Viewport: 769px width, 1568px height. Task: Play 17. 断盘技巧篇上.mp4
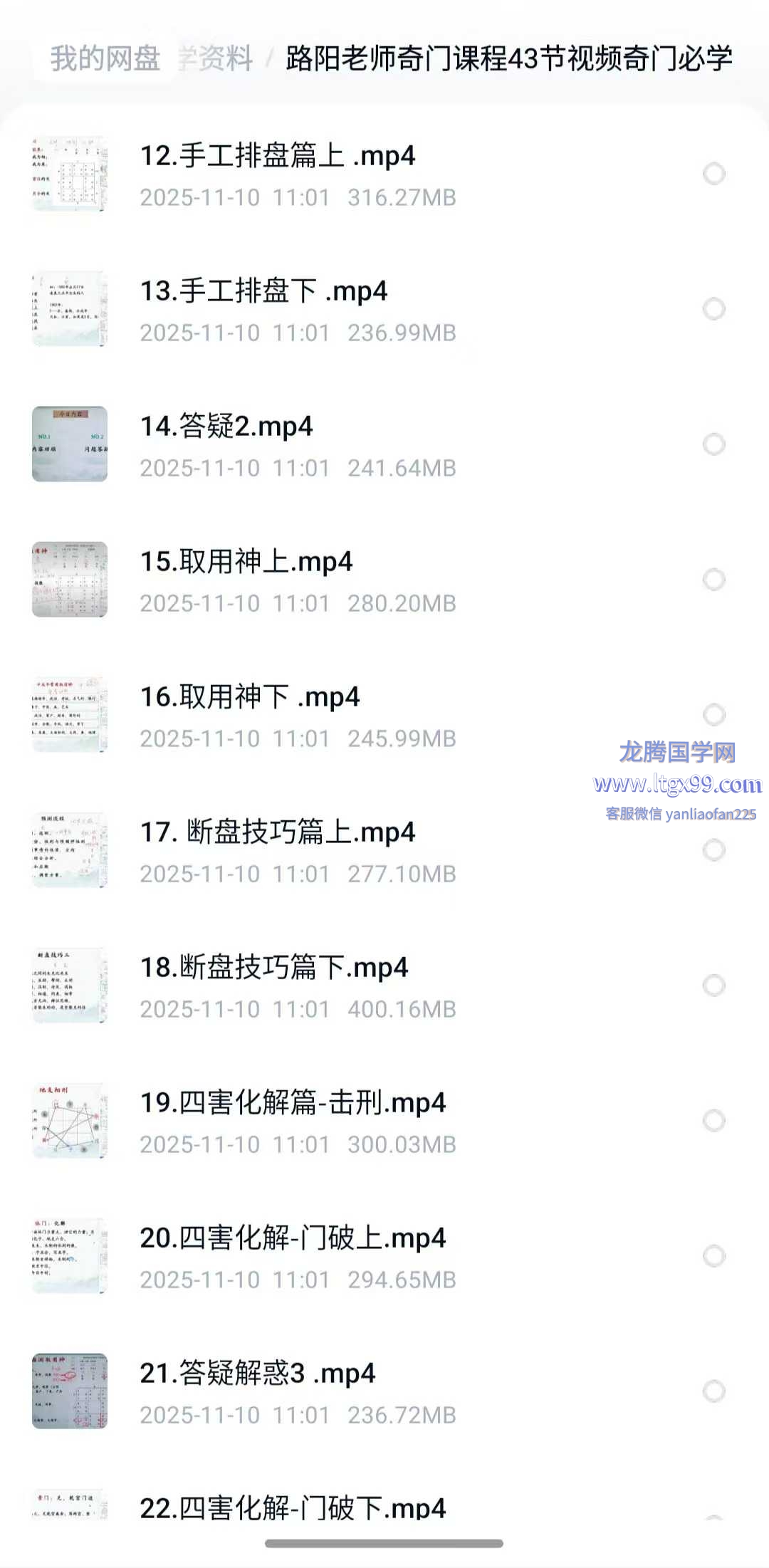coord(278,832)
